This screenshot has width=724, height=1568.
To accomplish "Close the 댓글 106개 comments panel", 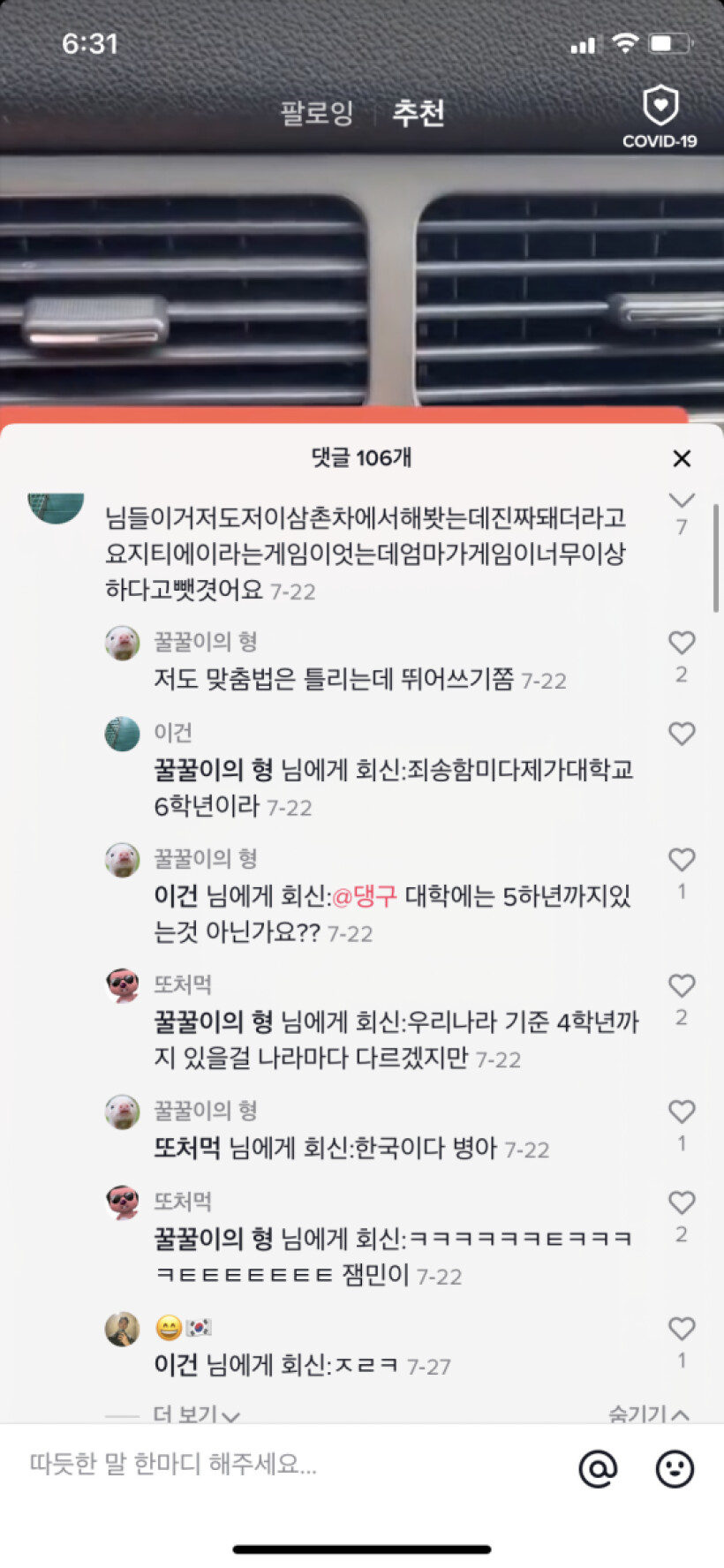I will pyautogui.click(x=681, y=458).
